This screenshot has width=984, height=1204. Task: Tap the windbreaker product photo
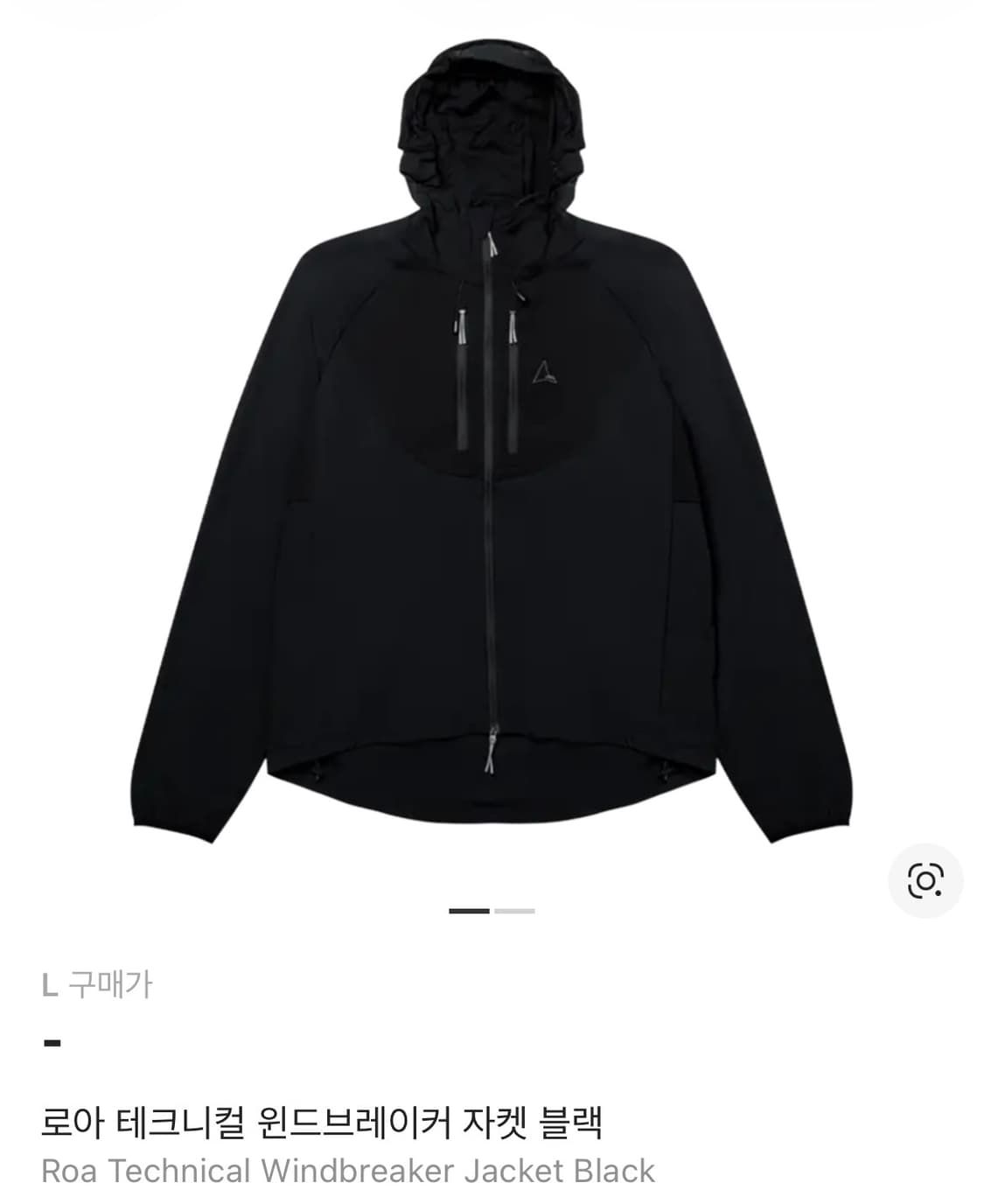pyautogui.click(x=492, y=437)
